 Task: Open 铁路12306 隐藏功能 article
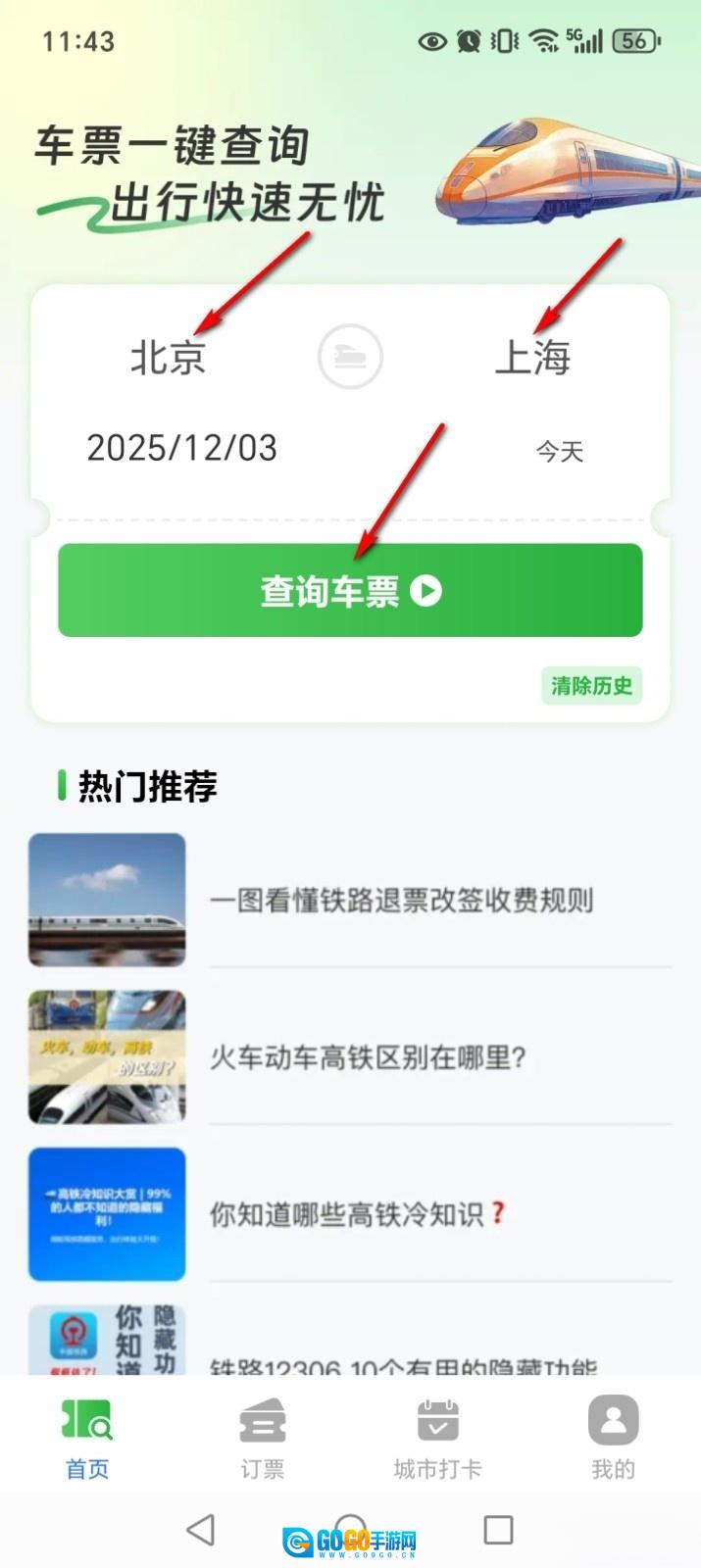pyautogui.click(x=402, y=1362)
